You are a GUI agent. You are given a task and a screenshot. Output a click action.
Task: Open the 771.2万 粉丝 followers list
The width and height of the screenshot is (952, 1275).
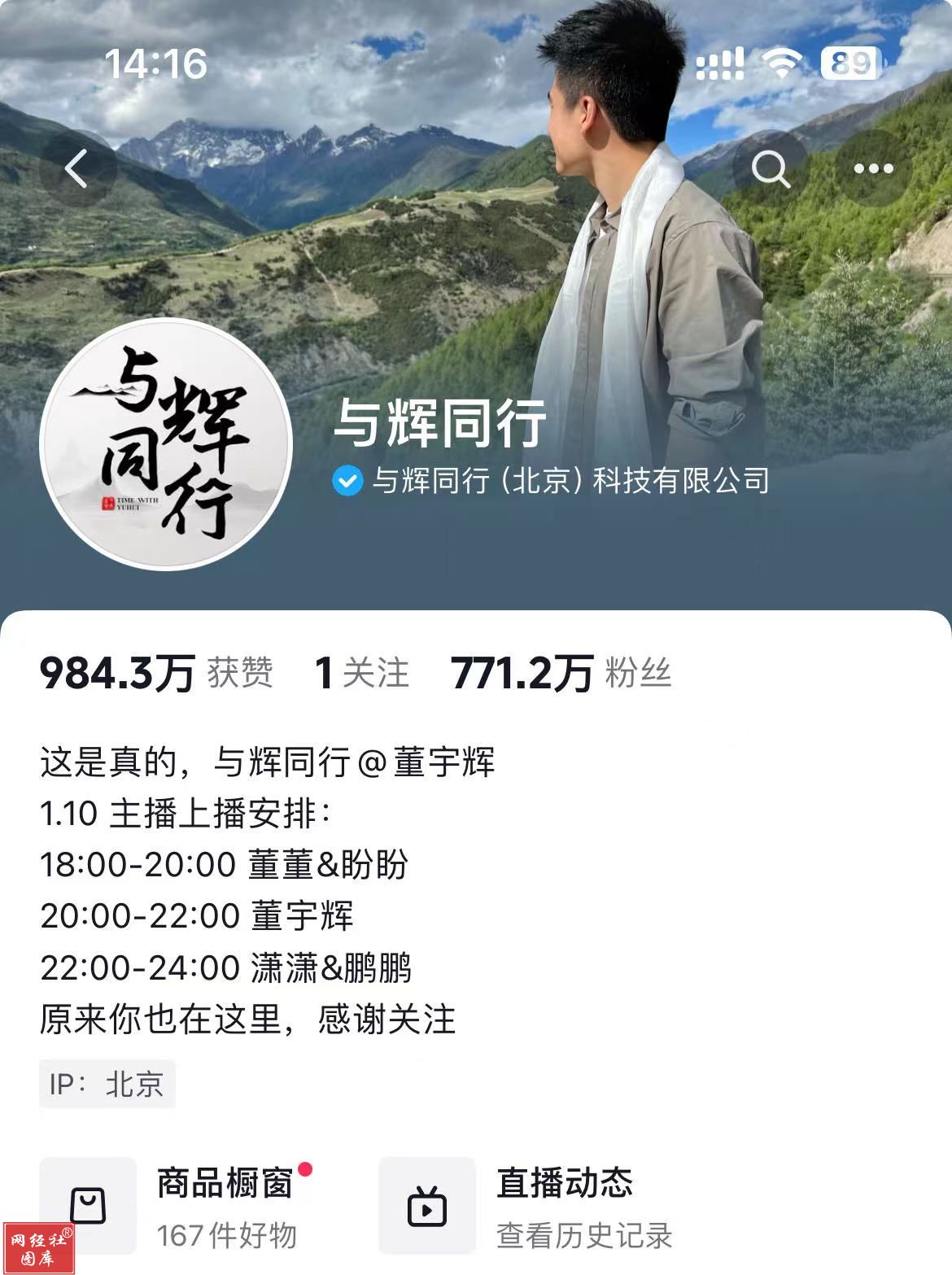pos(561,674)
